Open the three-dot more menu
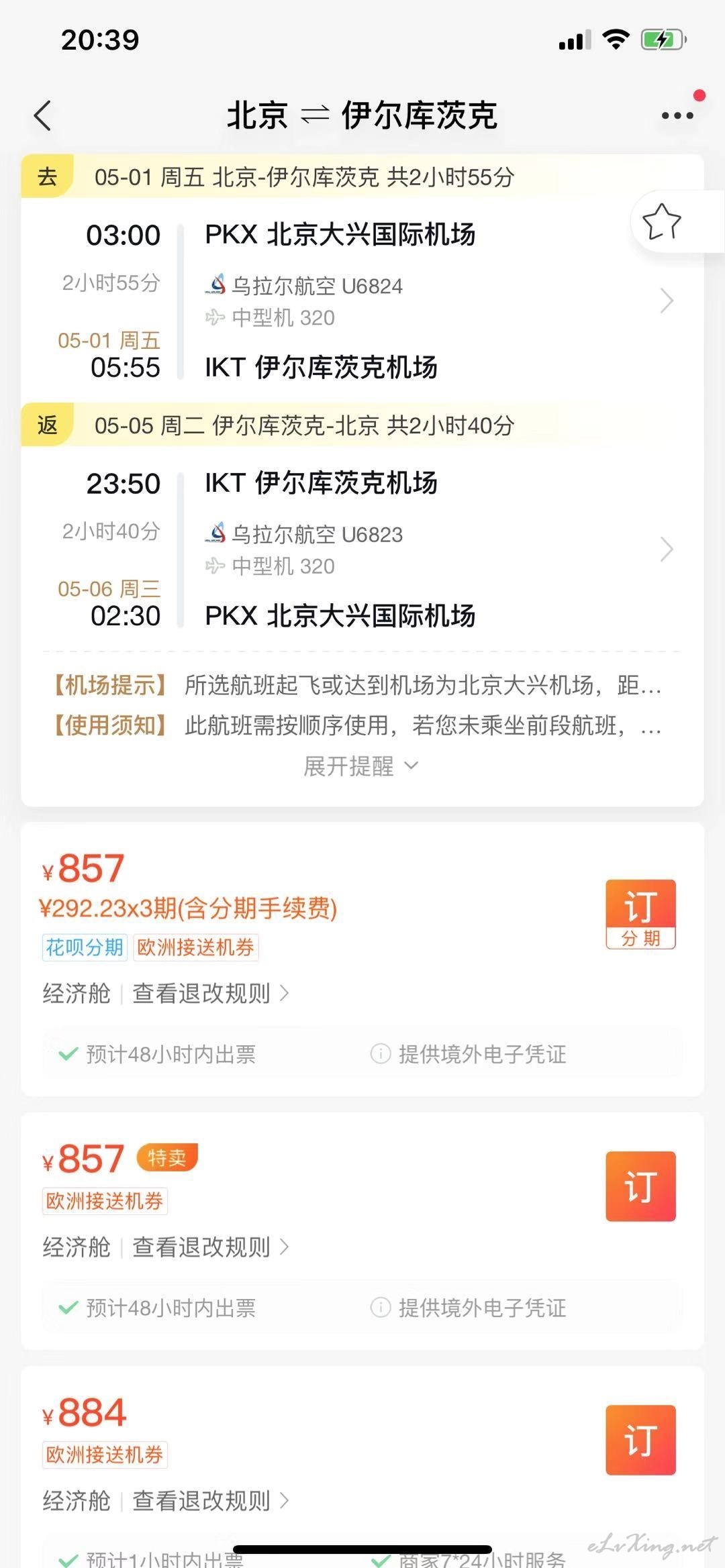This screenshot has height=1568, width=725. coord(677,115)
